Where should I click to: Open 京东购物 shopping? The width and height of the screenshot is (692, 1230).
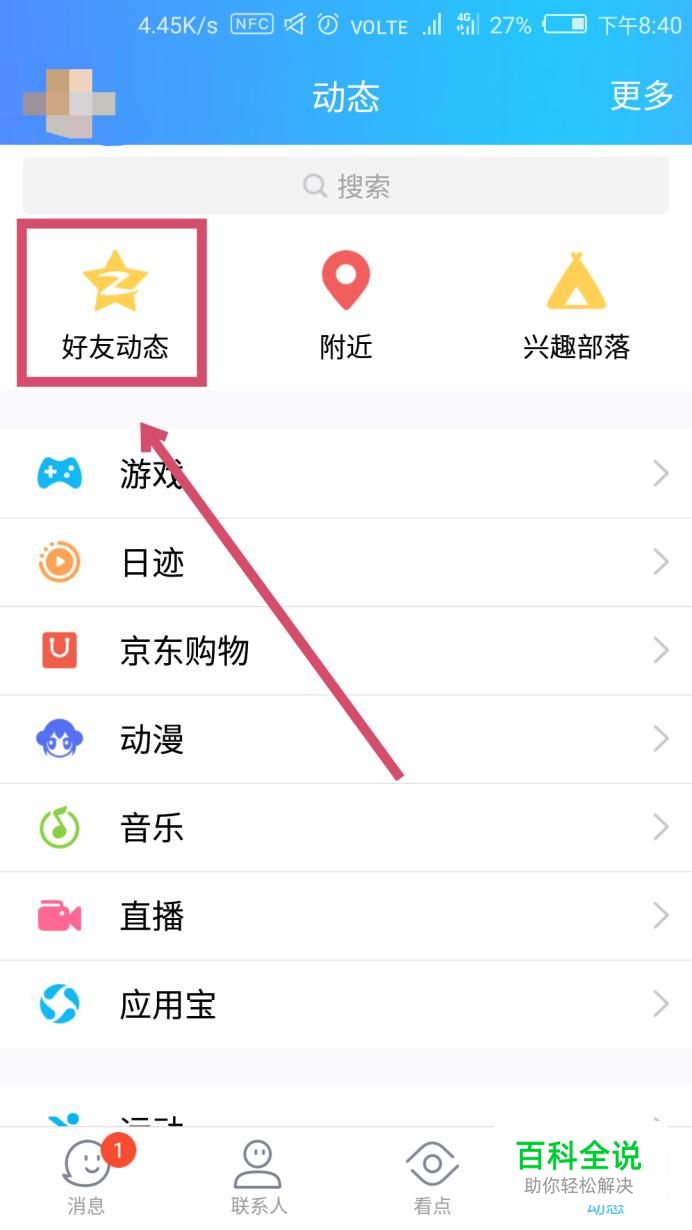point(346,651)
